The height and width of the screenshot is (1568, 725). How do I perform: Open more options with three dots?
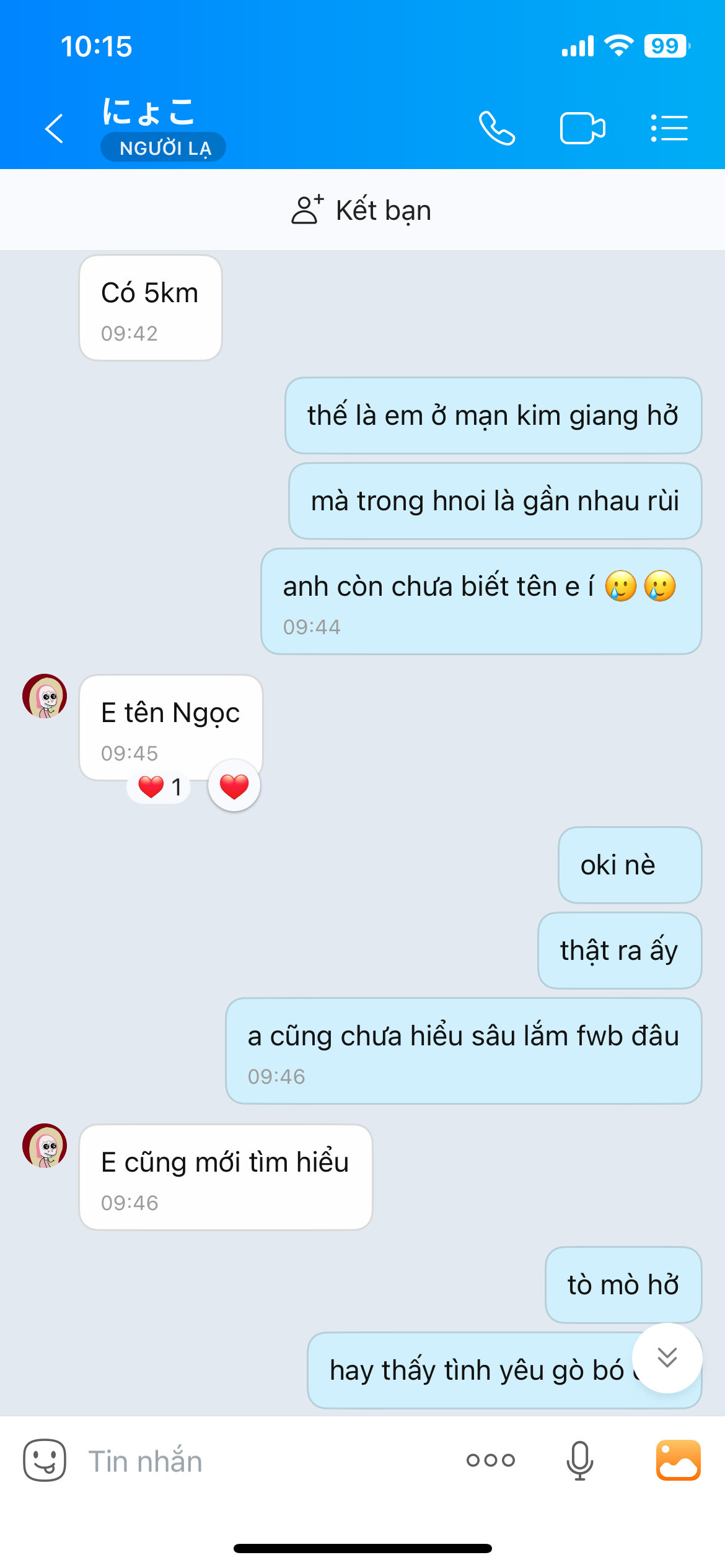pos(491,1460)
